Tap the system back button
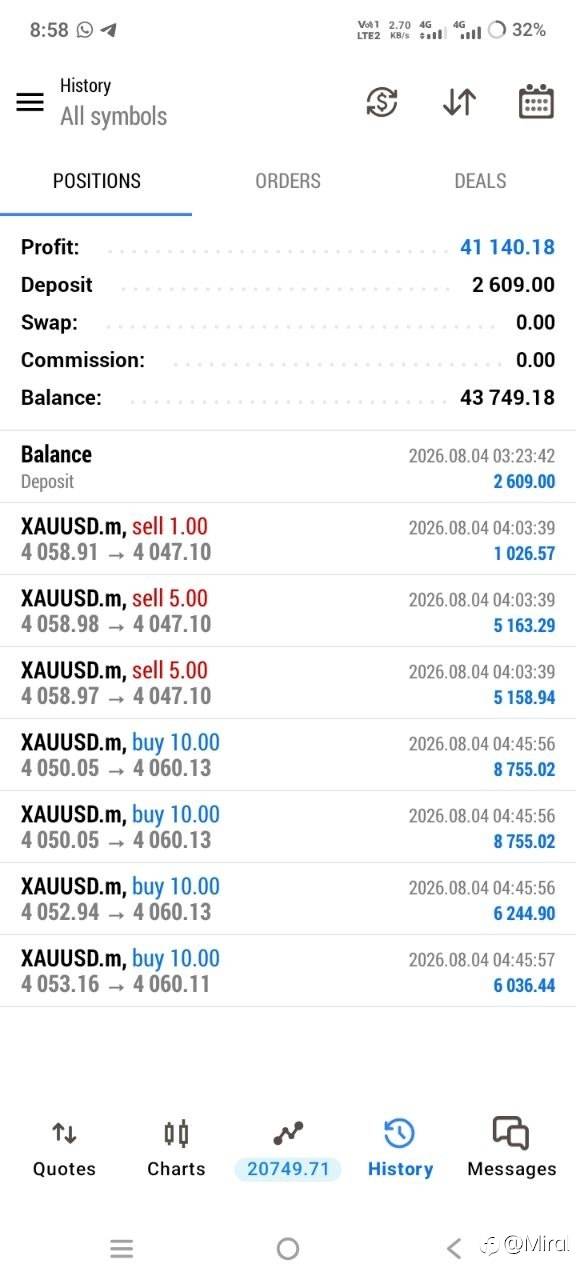The height and width of the screenshot is (1280, 576). click(x=454, y=1248)
